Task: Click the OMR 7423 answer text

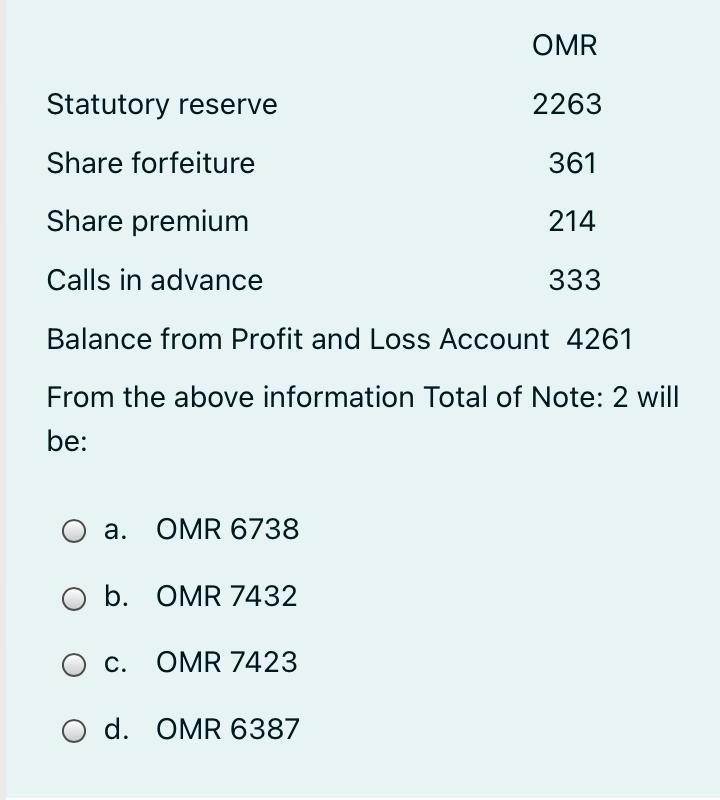Action: click(227, 662)
